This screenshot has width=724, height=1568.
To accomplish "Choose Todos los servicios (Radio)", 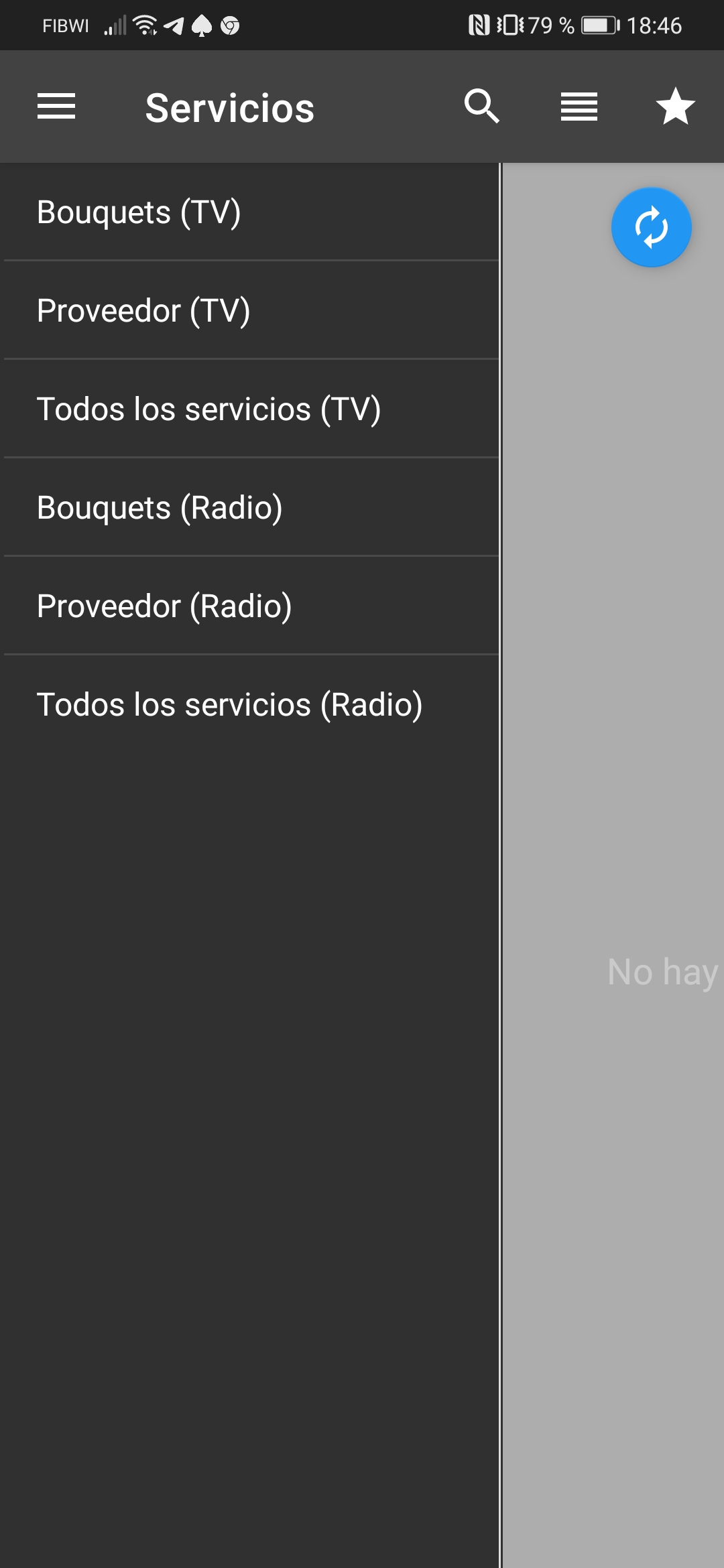I will point(249,705).
